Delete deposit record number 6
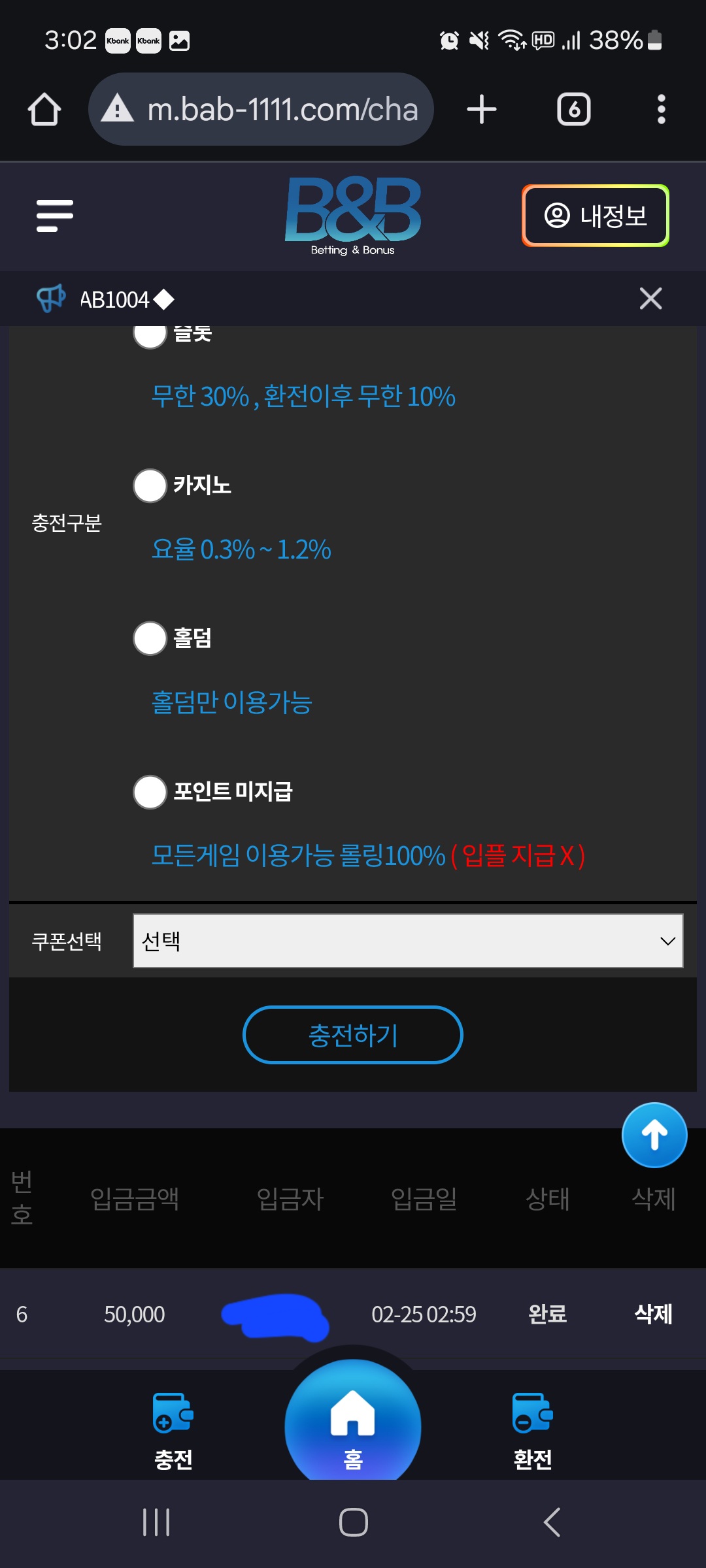This screenshot has height=1568, width=706. [x=653, y=1314]
